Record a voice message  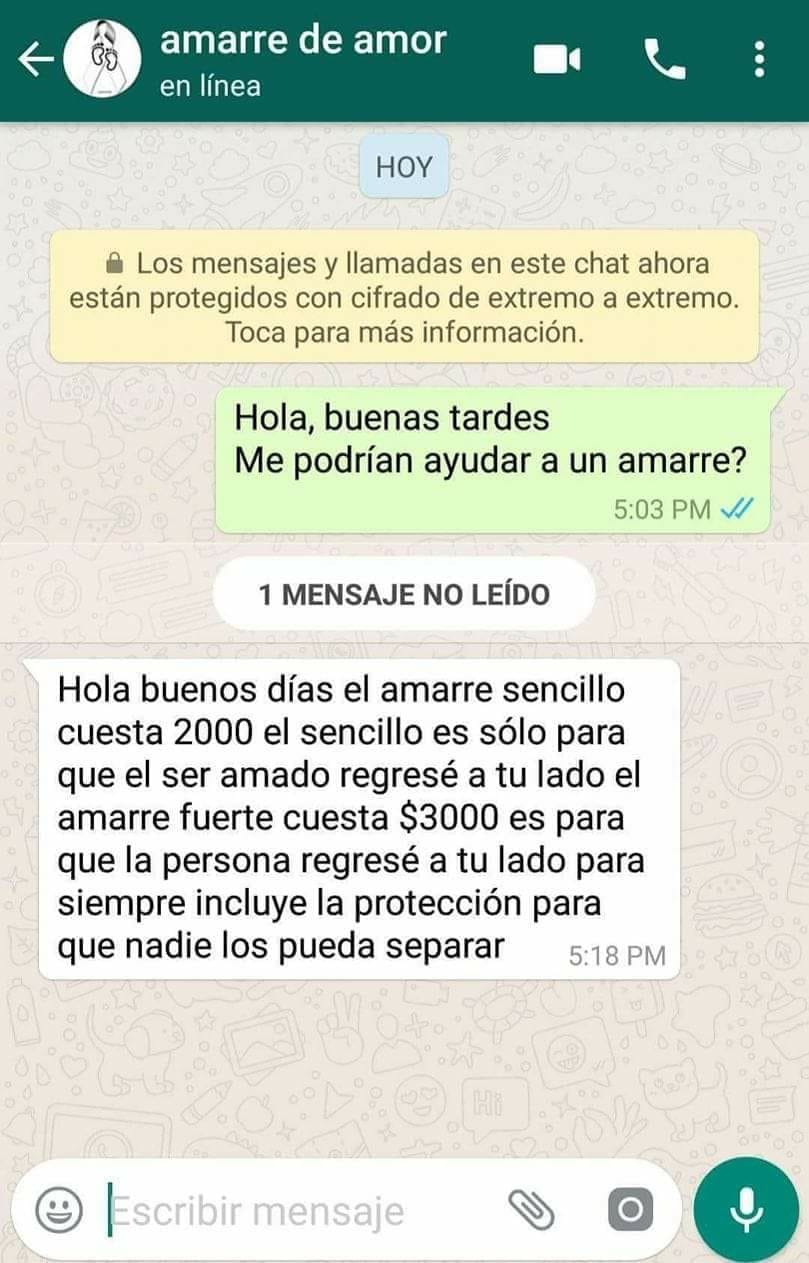tap(746, 1210)
